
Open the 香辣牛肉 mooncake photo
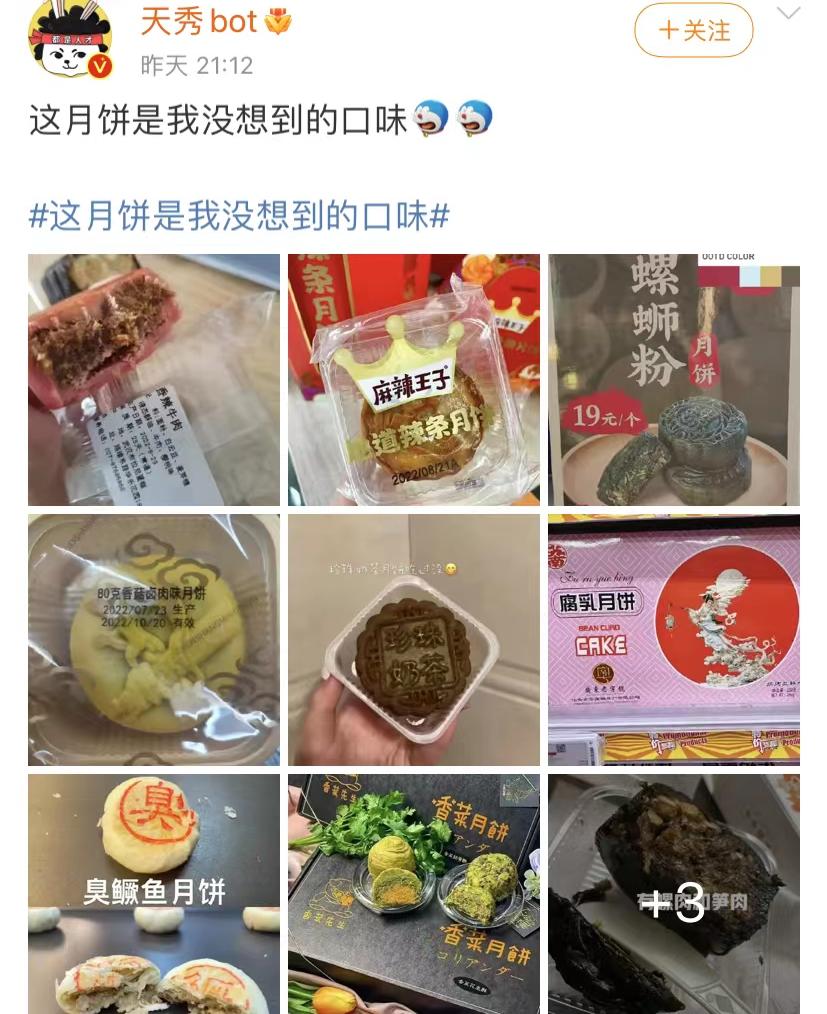pyautogui.click(x=154, y=380)
